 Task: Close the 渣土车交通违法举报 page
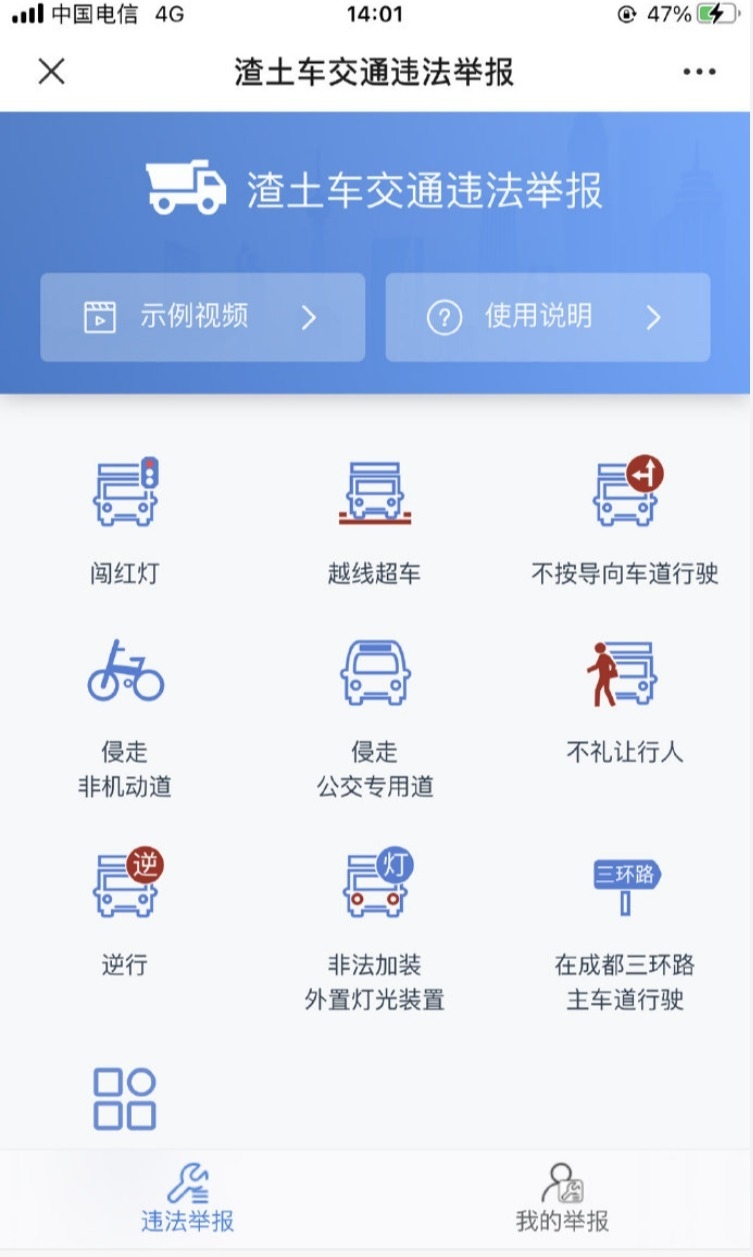[x=51, y=71]
